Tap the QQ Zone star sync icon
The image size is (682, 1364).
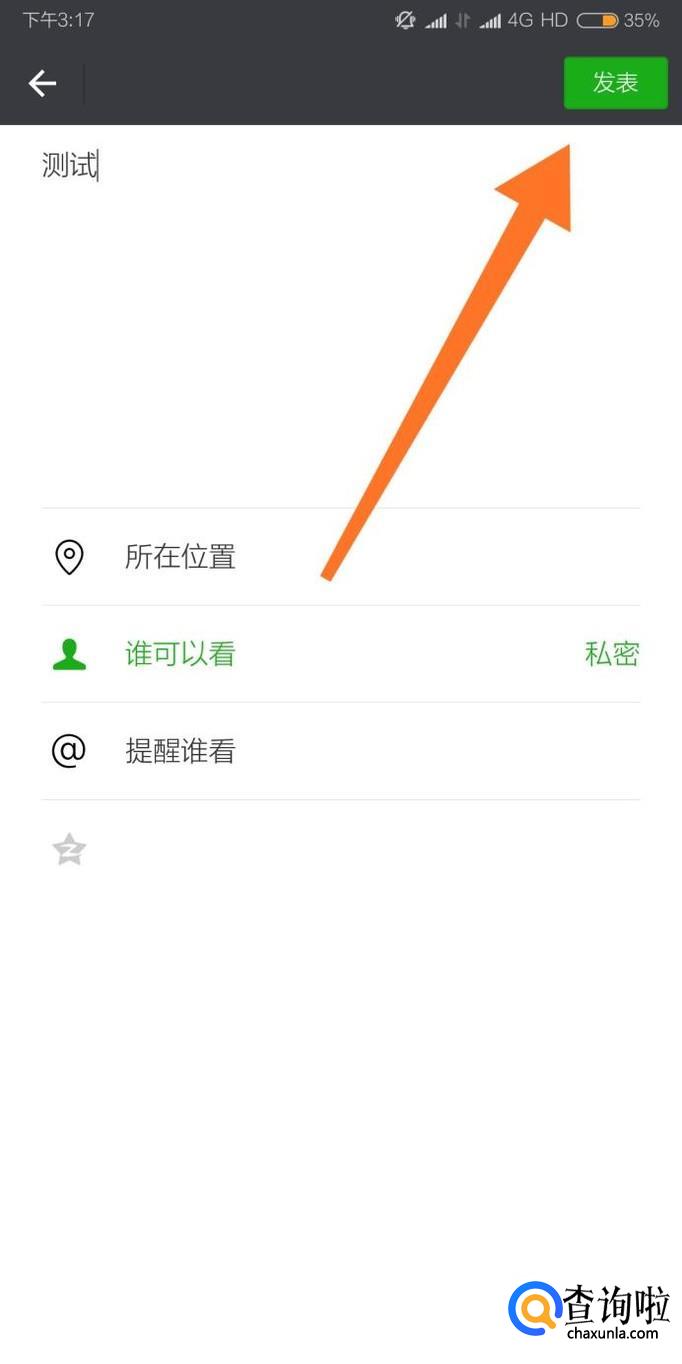(x=69, y=850)
